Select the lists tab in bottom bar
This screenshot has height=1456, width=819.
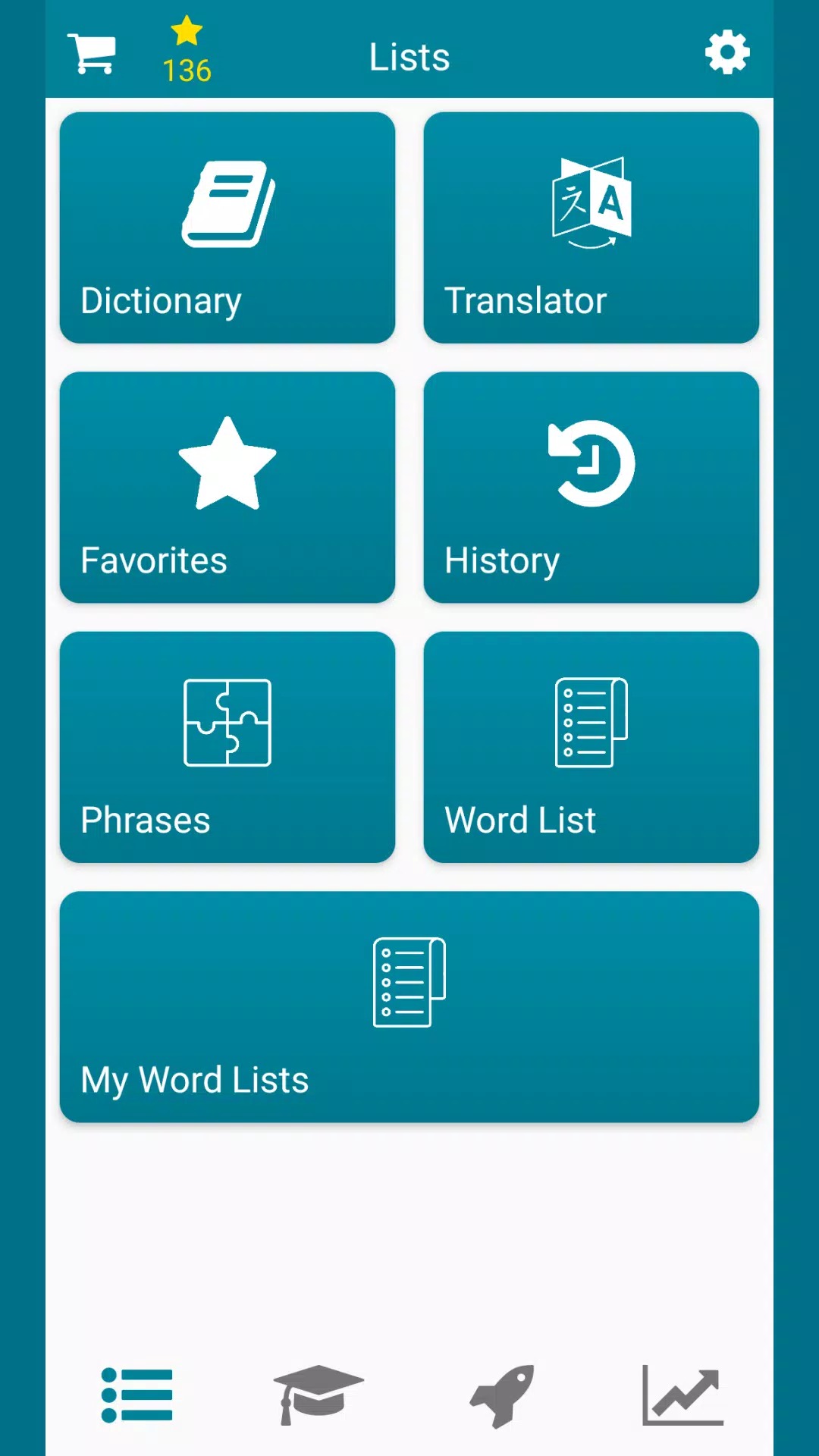point(137,1395)
